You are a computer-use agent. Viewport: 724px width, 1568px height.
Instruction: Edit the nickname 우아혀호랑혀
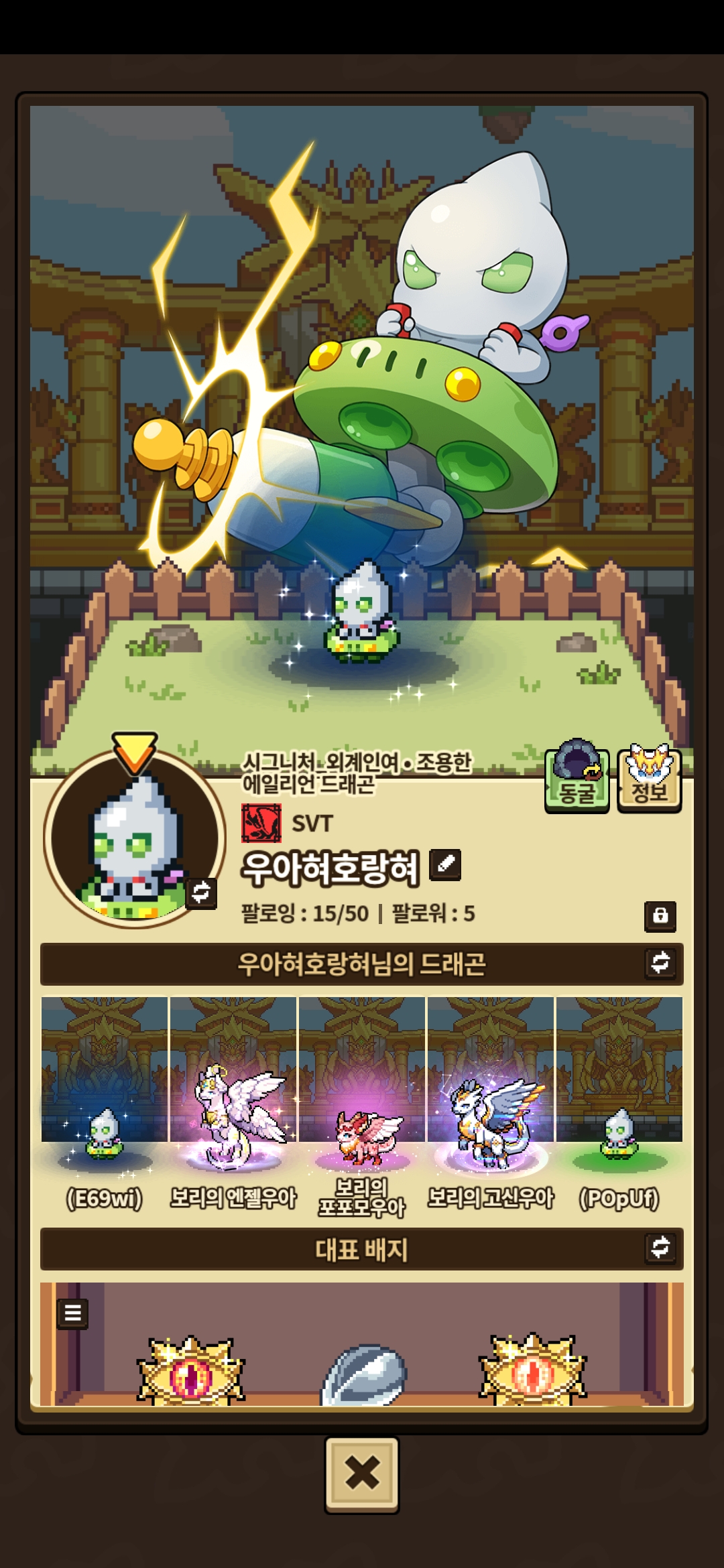[x=445, y=864]
